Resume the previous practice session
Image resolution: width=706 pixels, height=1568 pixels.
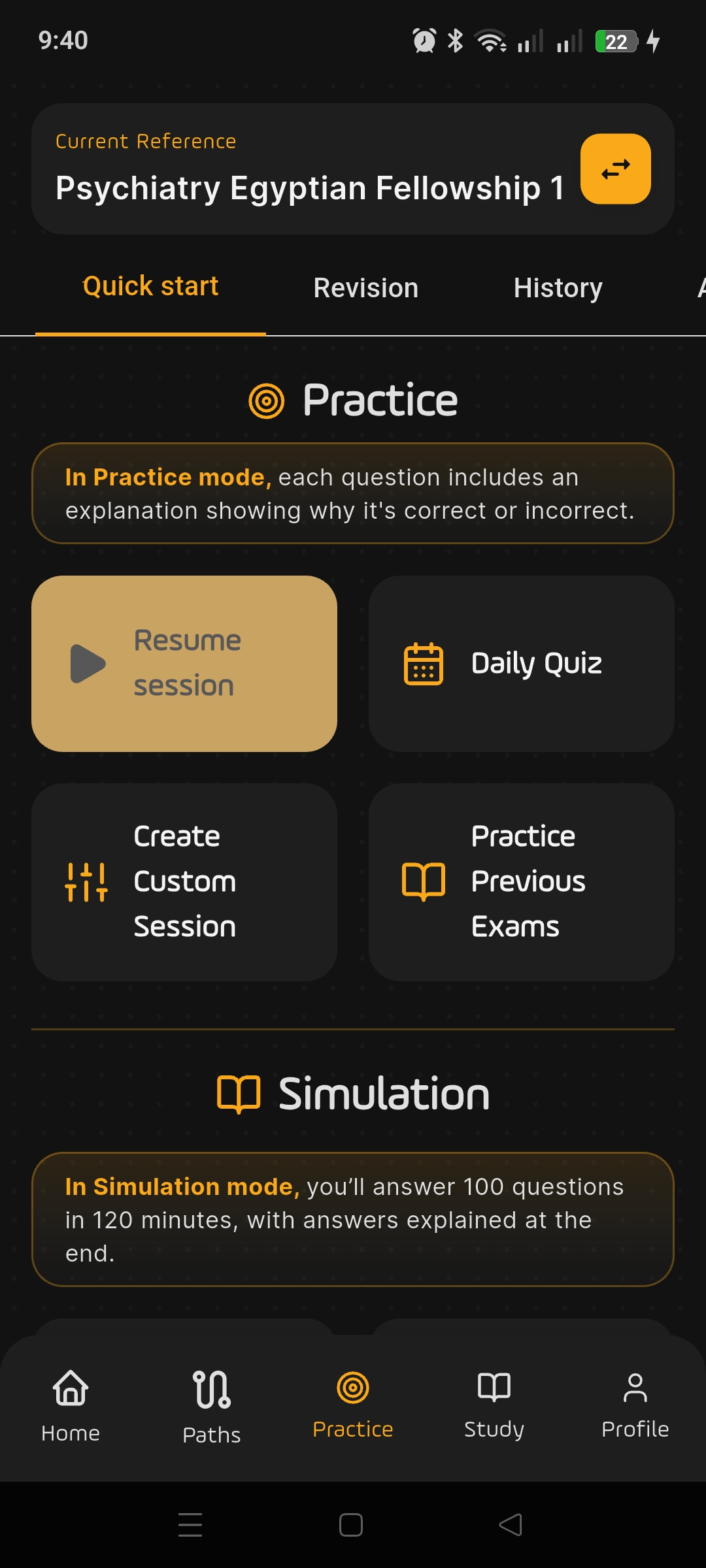click(x=184, y=664)
